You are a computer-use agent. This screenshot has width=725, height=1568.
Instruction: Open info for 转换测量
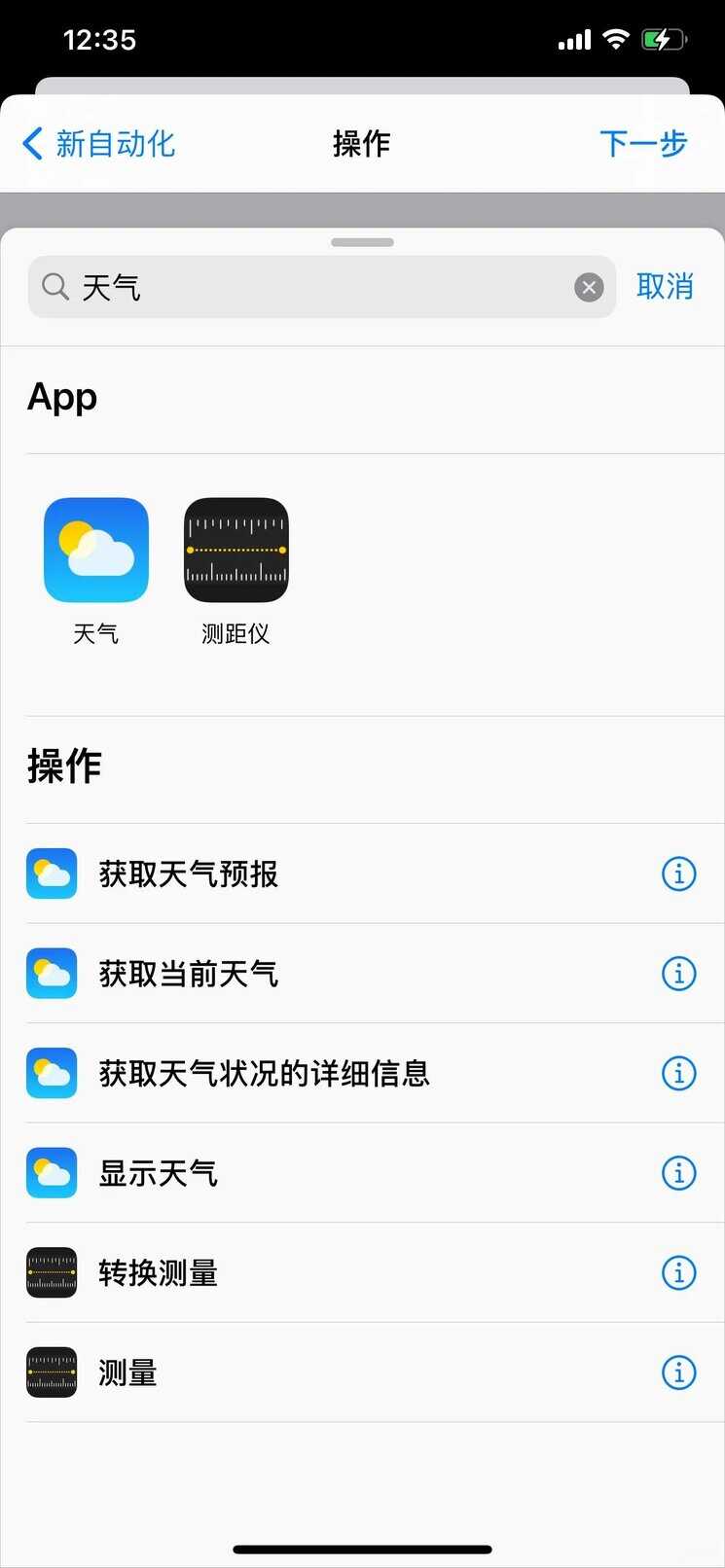678,1272
